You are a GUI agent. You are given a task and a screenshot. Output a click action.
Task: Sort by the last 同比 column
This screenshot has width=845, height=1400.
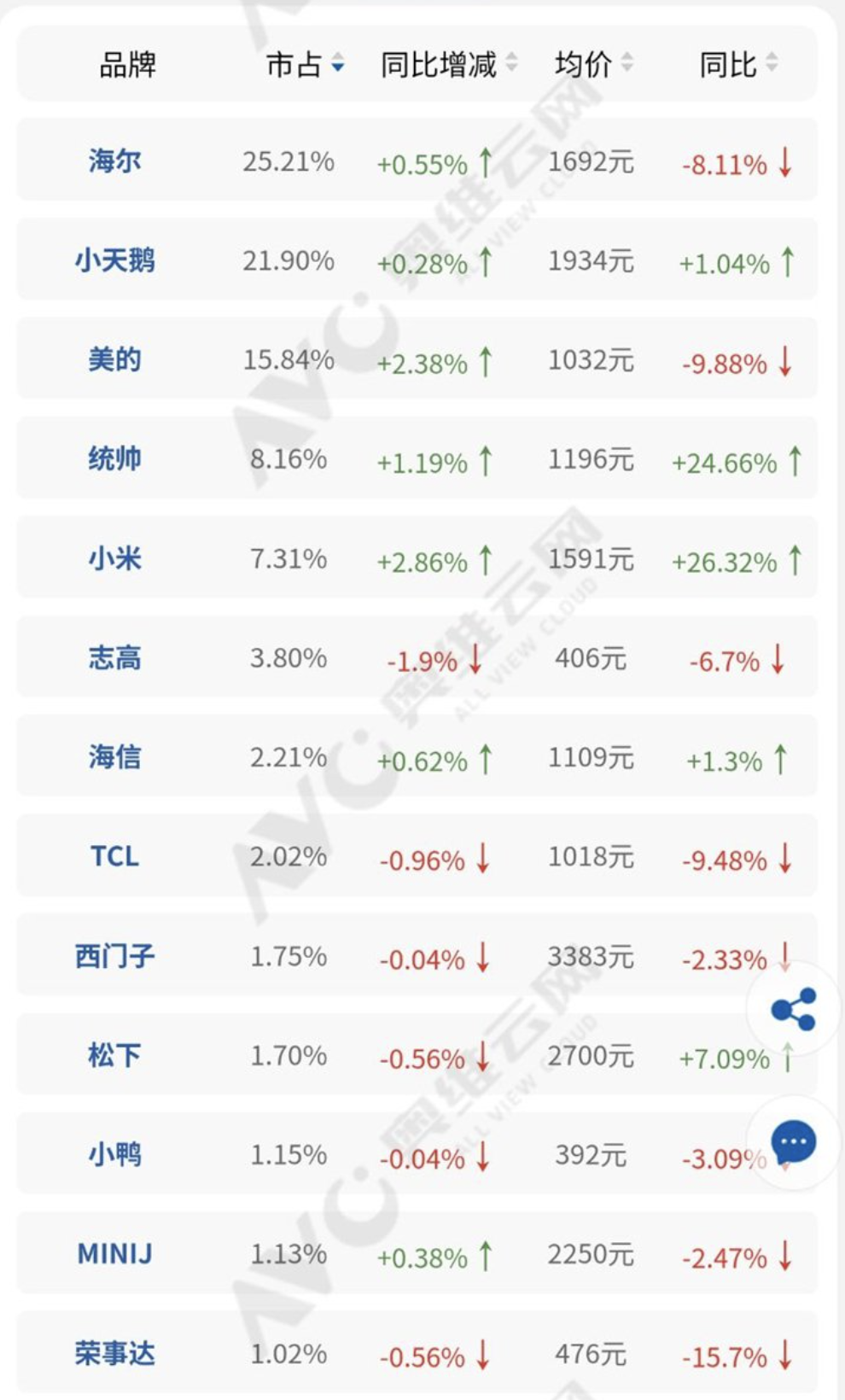click(x=738, y=64)
